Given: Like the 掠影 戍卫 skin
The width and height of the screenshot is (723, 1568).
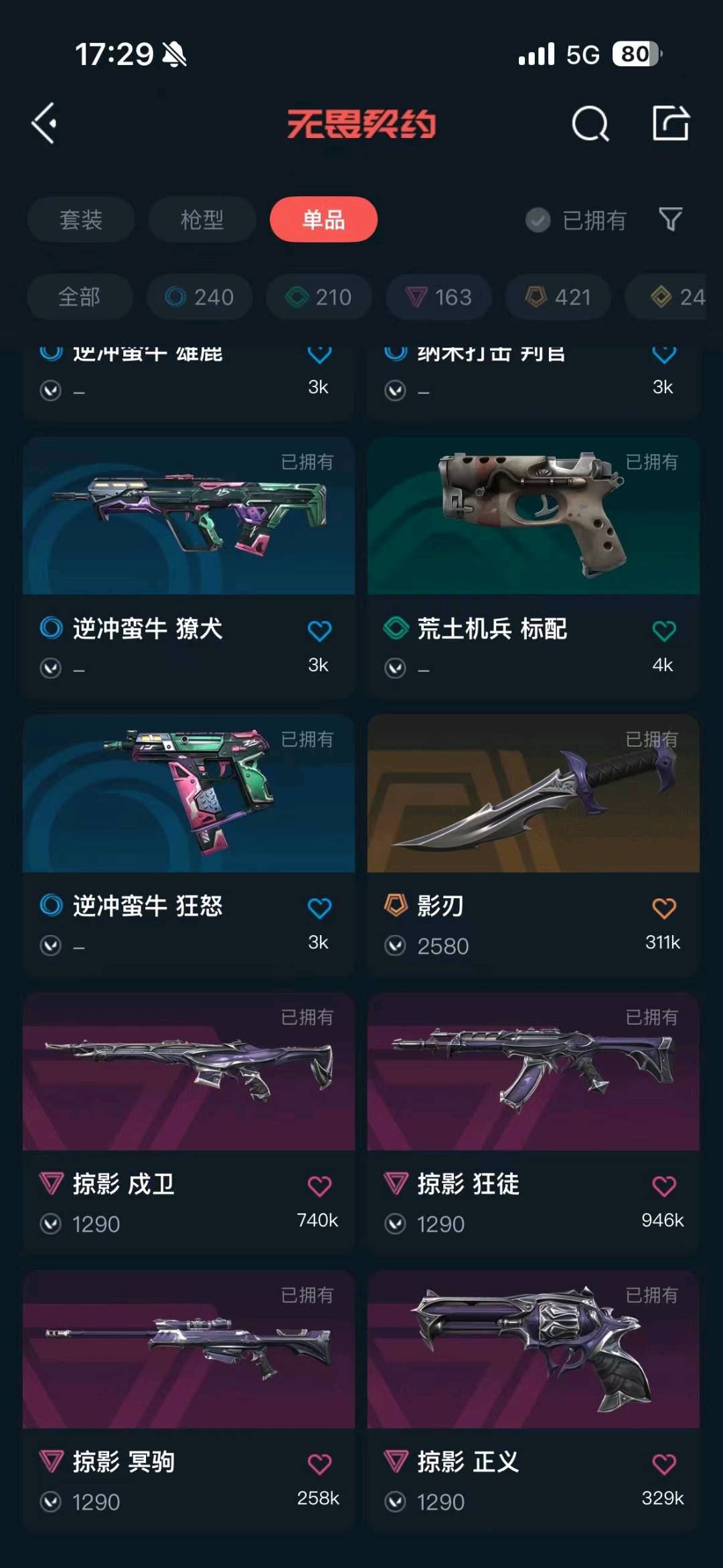Looking at the screenshot, I should [319, 1187].
